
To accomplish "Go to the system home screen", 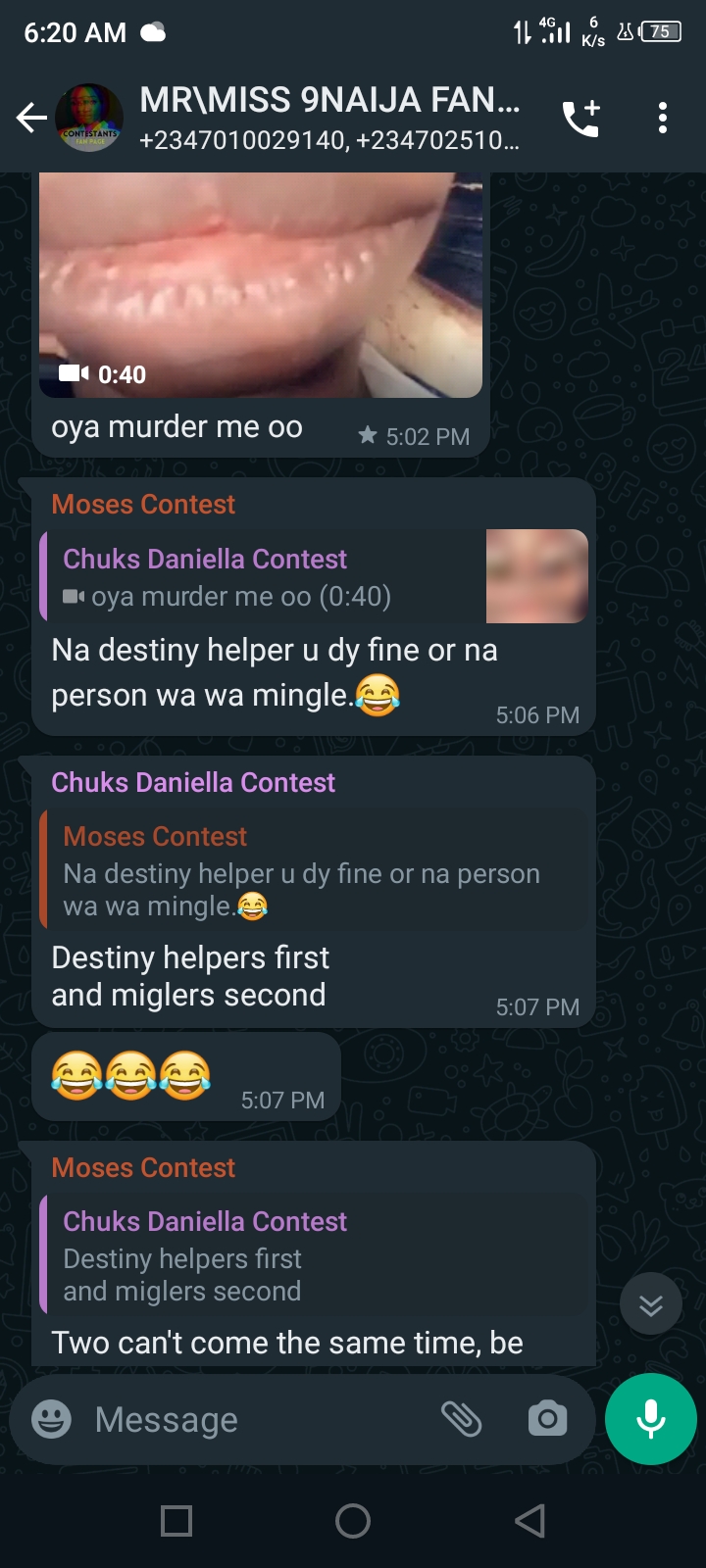I will 353,1521.
